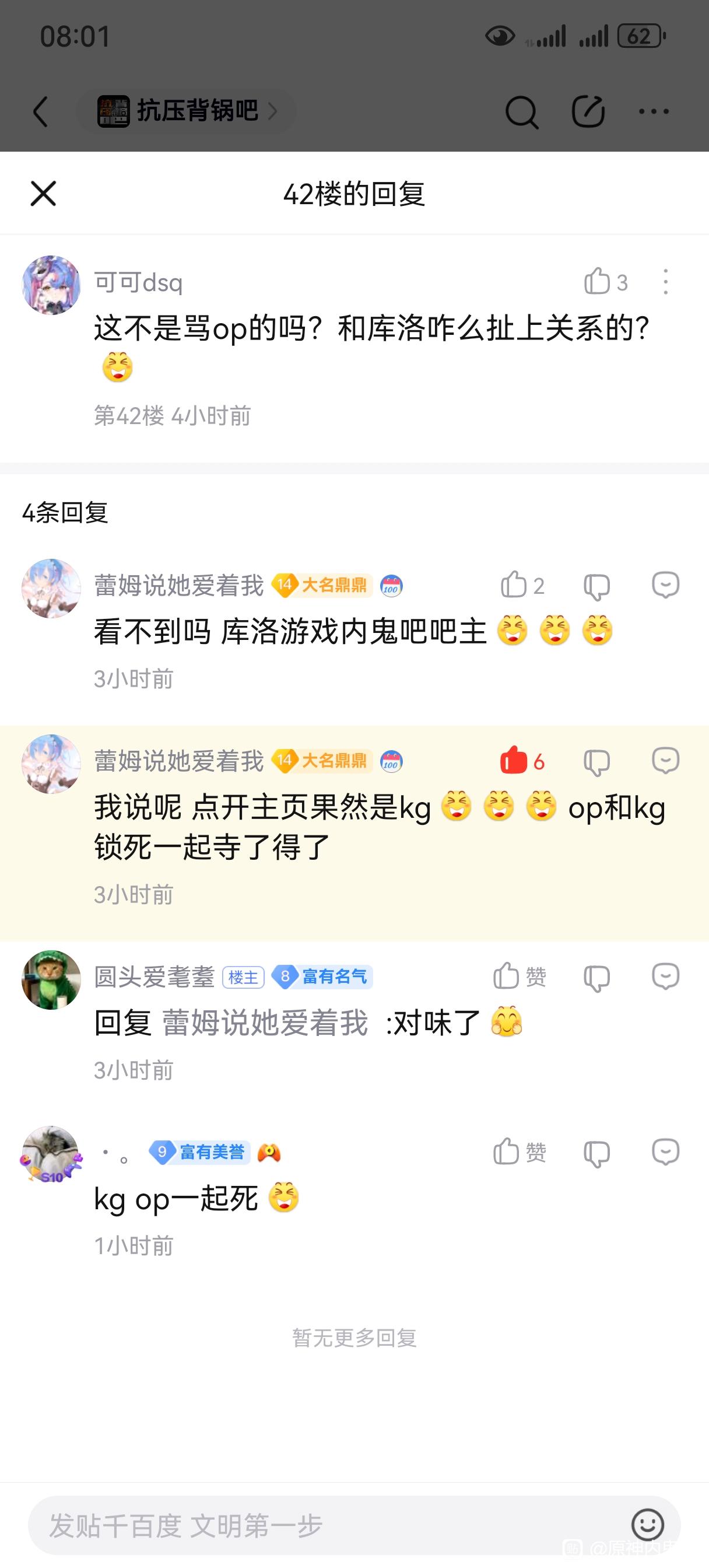
Task: Dislike the reply "kg op一起死"
Action: 596,1153
